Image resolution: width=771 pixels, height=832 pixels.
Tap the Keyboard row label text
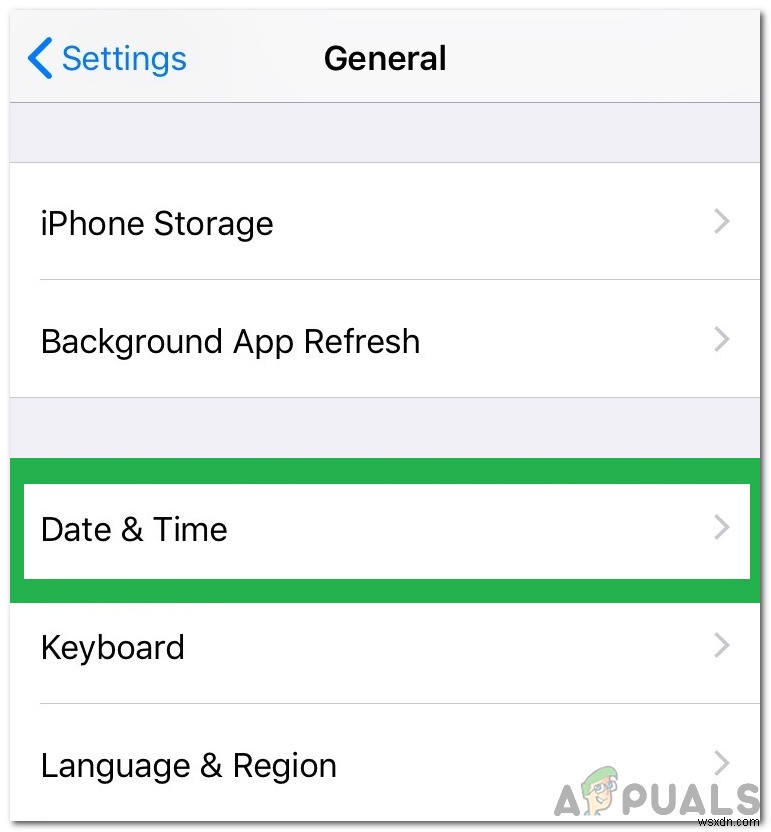pos(112,647)
